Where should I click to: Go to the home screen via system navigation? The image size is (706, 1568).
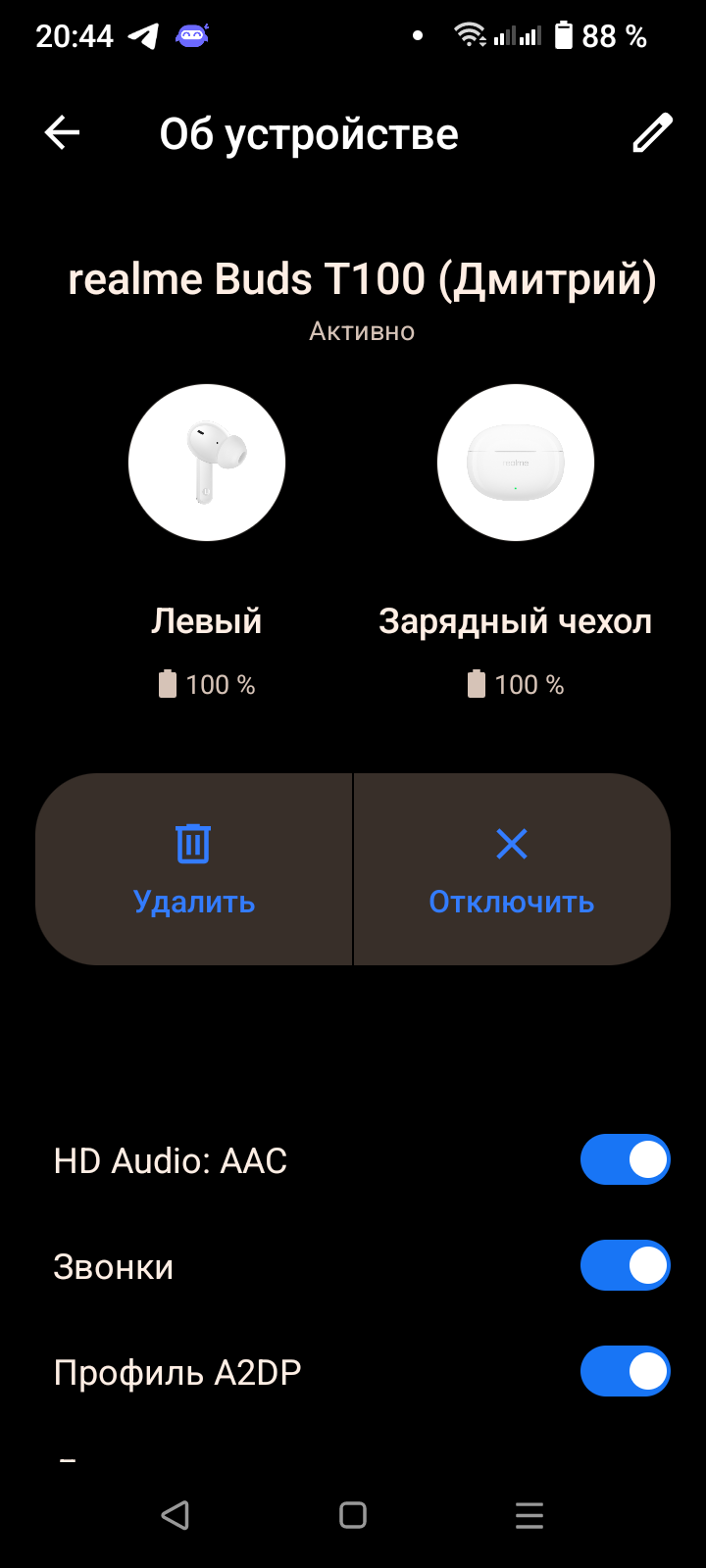click(x=353, y=1515)
